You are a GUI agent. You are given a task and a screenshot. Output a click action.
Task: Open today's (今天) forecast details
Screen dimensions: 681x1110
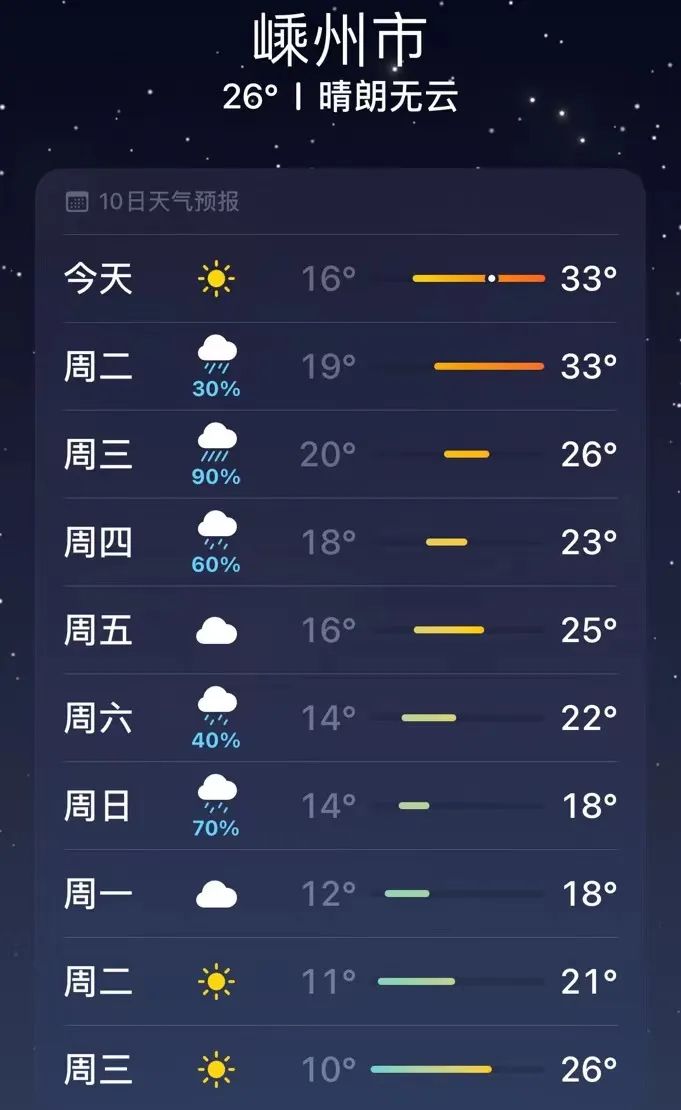click(x=340, y=278)
